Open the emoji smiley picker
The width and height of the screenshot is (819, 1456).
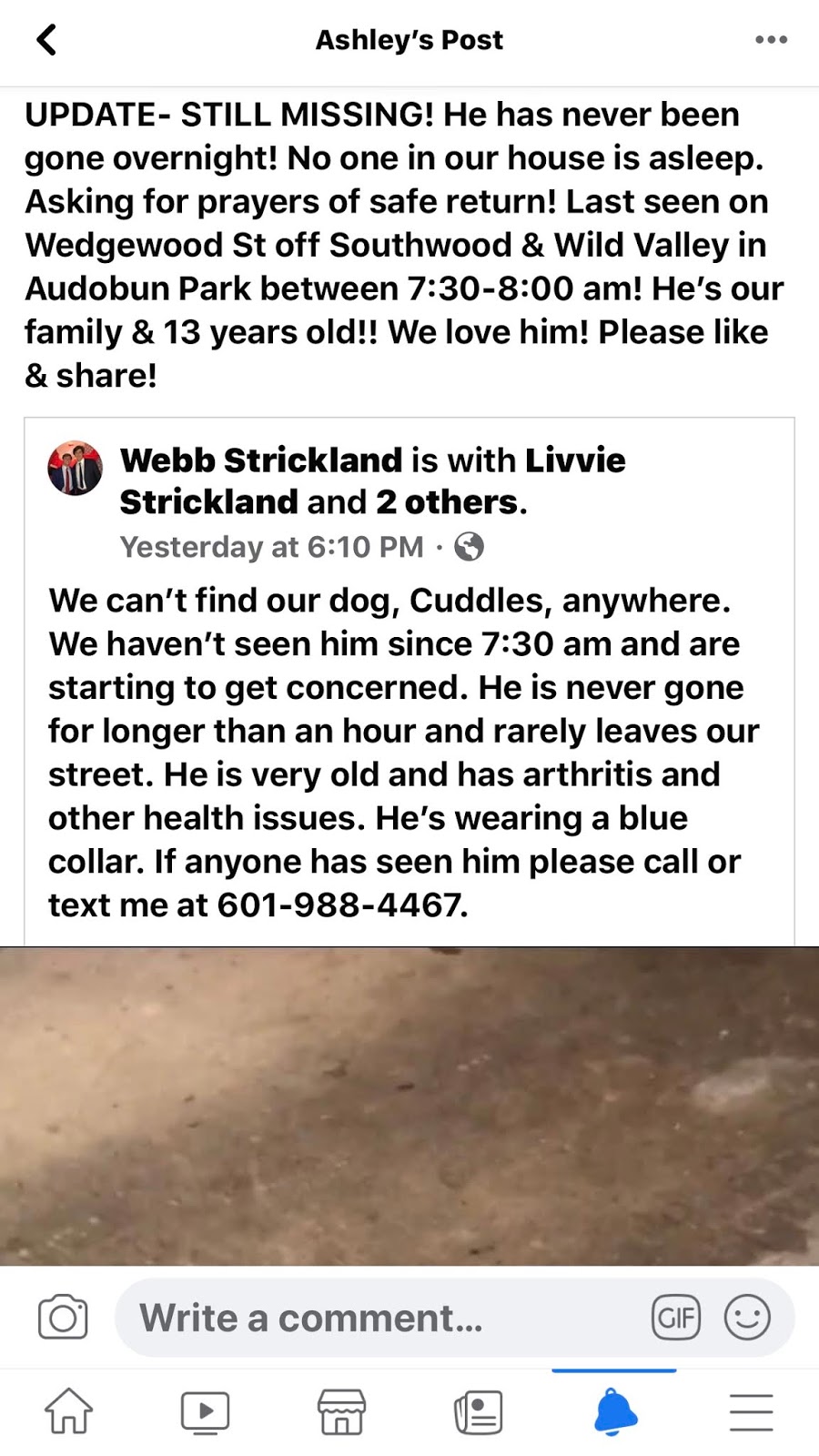click(747, 1318)
